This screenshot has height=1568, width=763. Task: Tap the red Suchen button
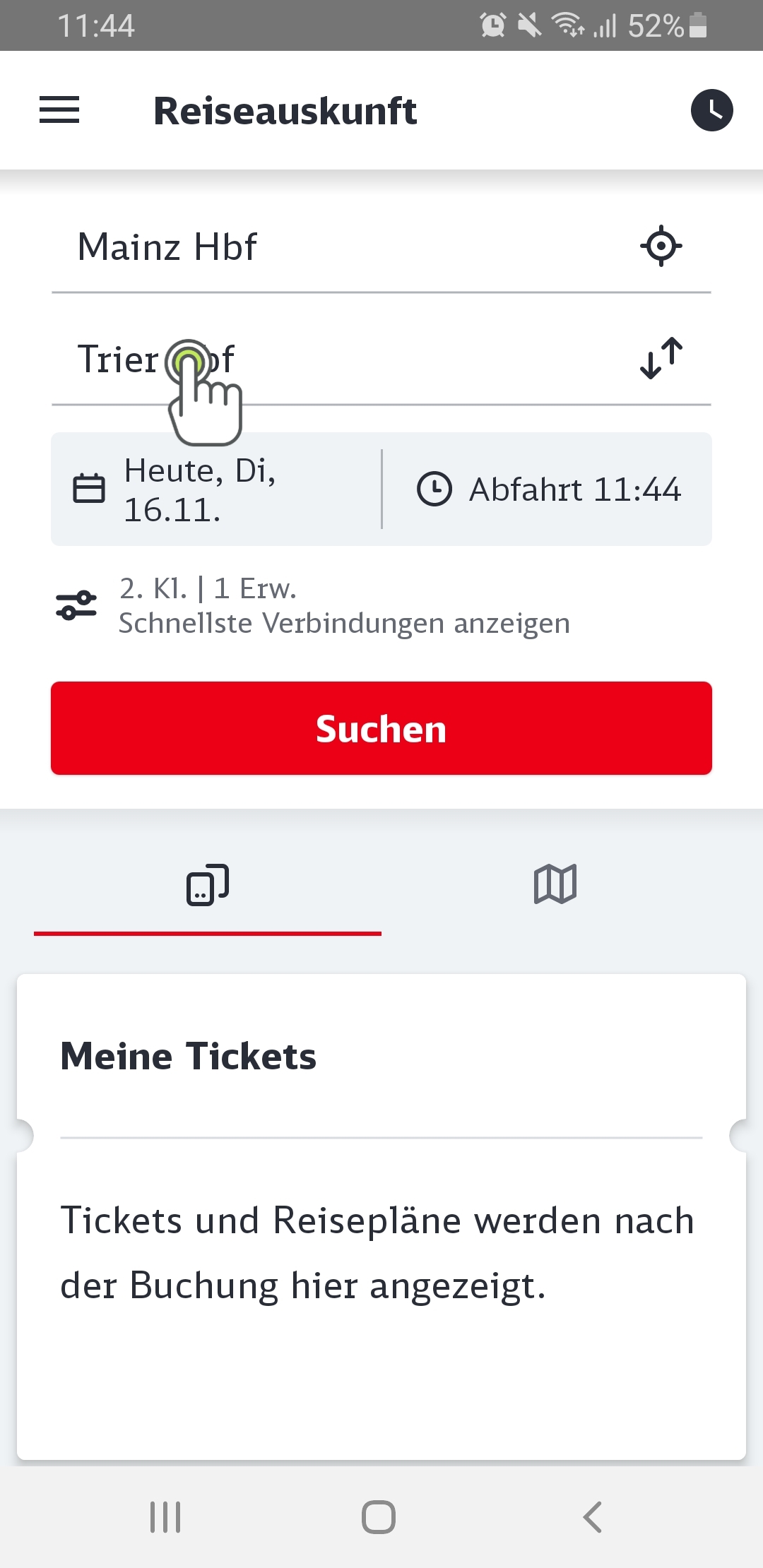click(x=381, y=728)
